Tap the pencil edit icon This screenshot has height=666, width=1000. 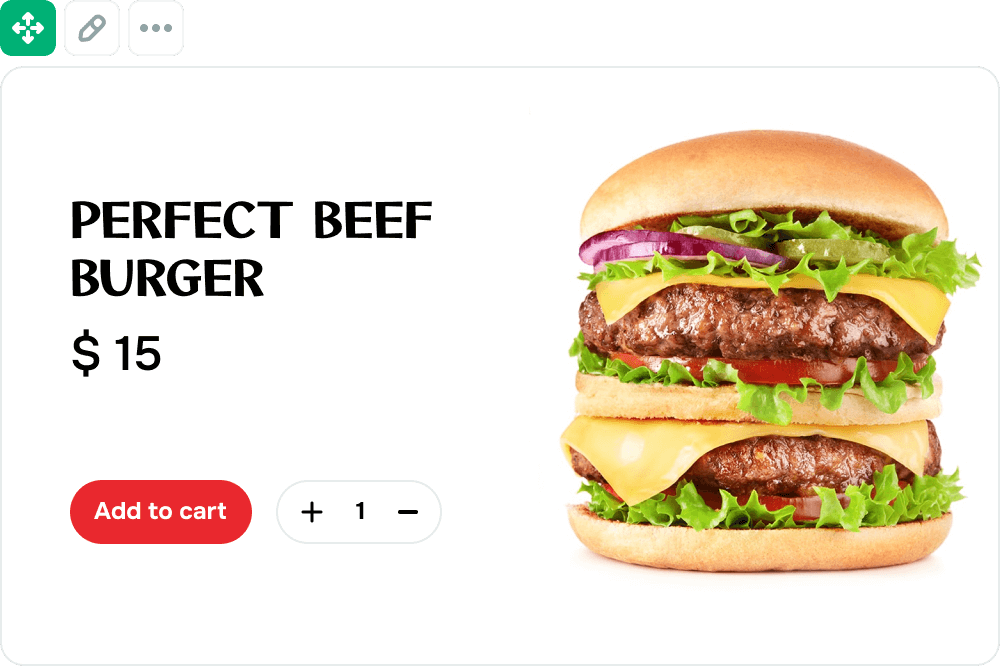coord(92,28)
